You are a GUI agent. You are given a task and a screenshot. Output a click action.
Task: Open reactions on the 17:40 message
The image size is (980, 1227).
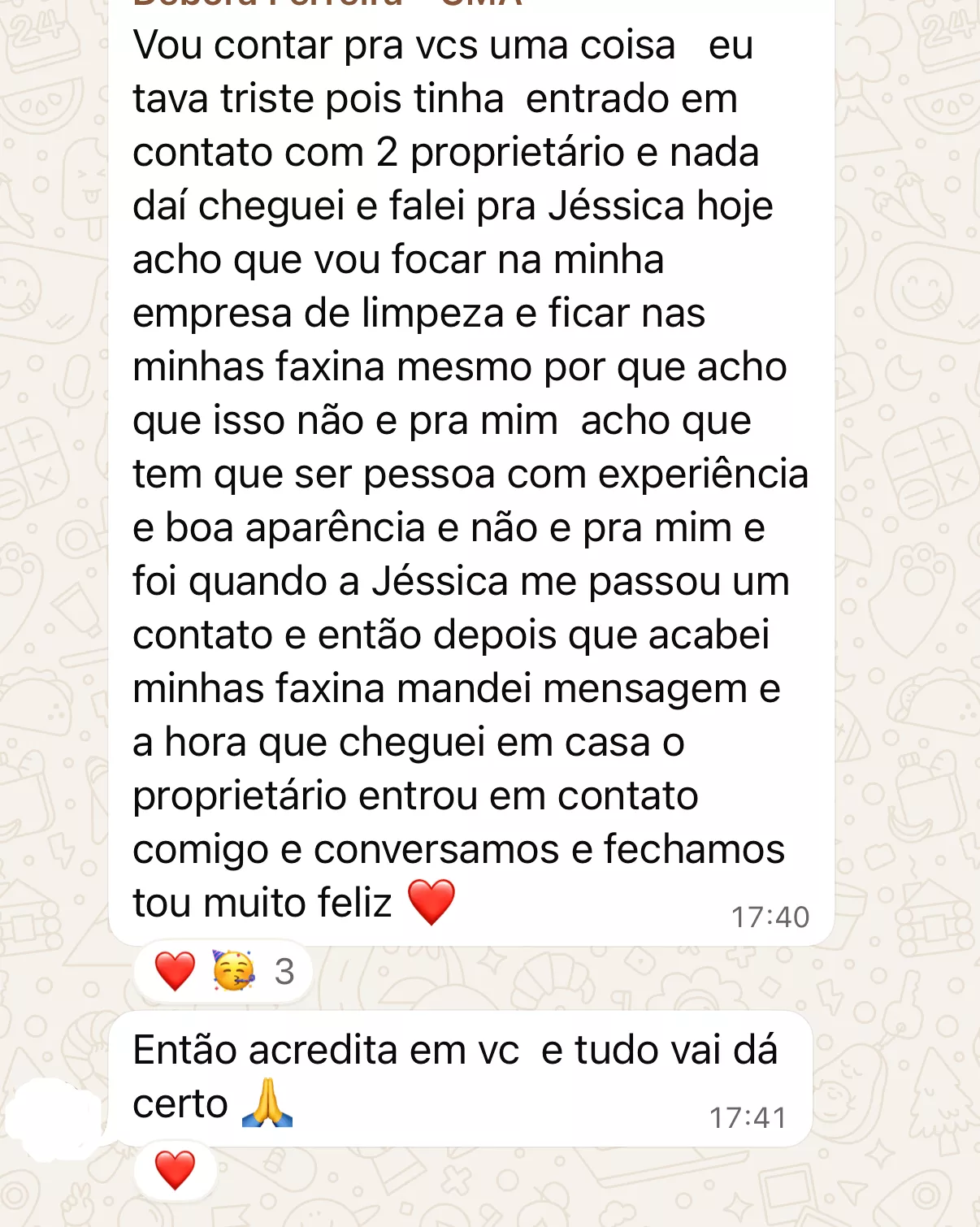(x=223, y=972)
